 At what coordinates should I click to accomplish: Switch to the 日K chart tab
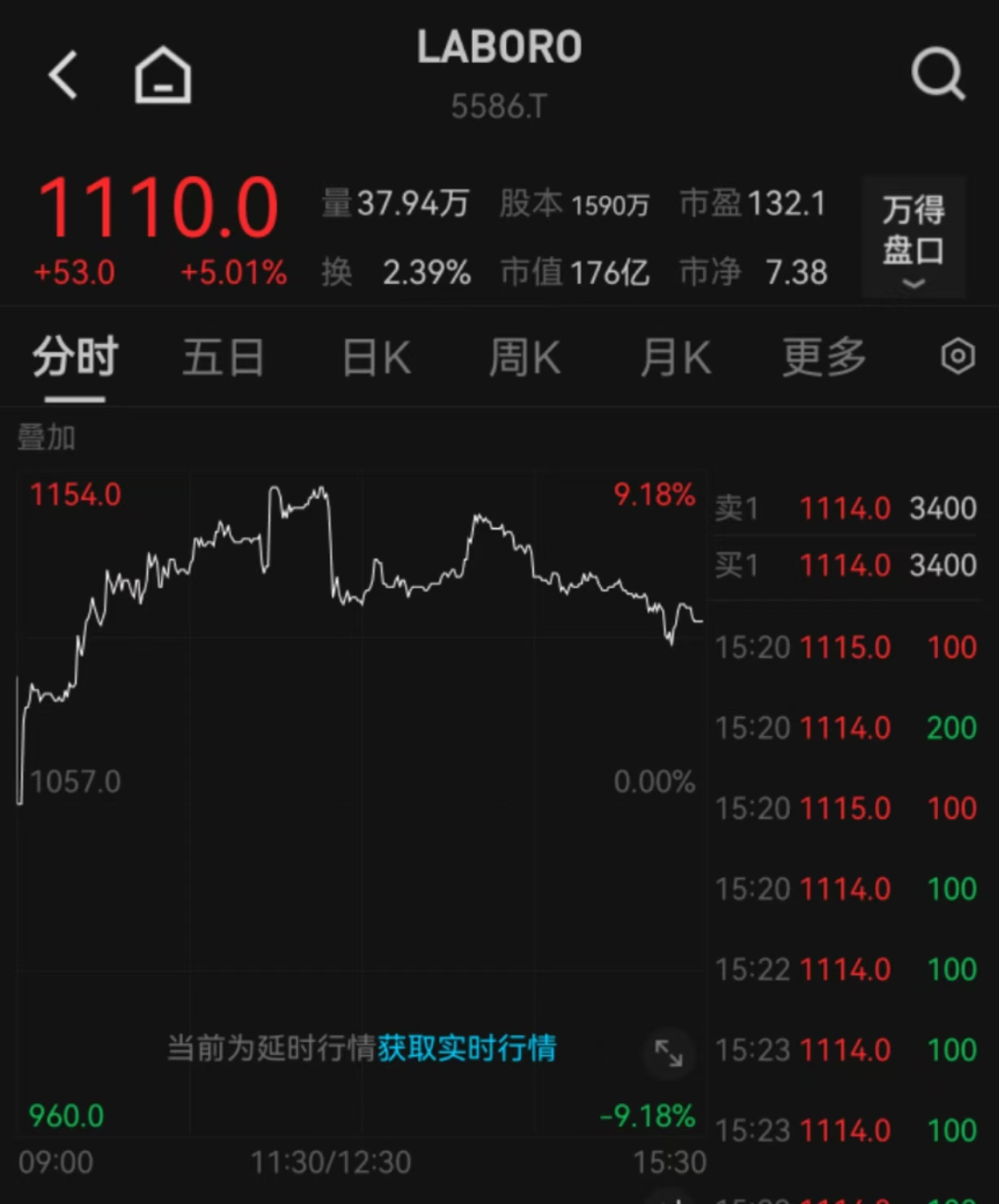(x=376, y=358)
